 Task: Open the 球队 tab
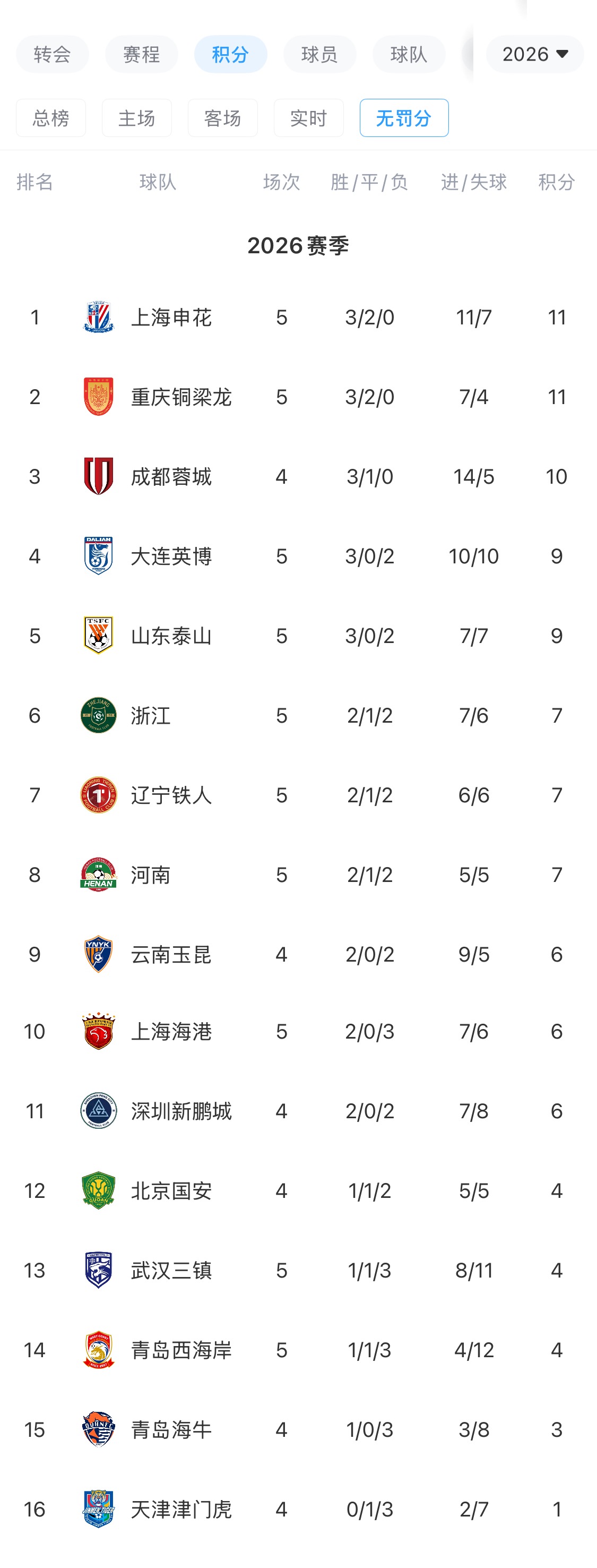[408, 55]
